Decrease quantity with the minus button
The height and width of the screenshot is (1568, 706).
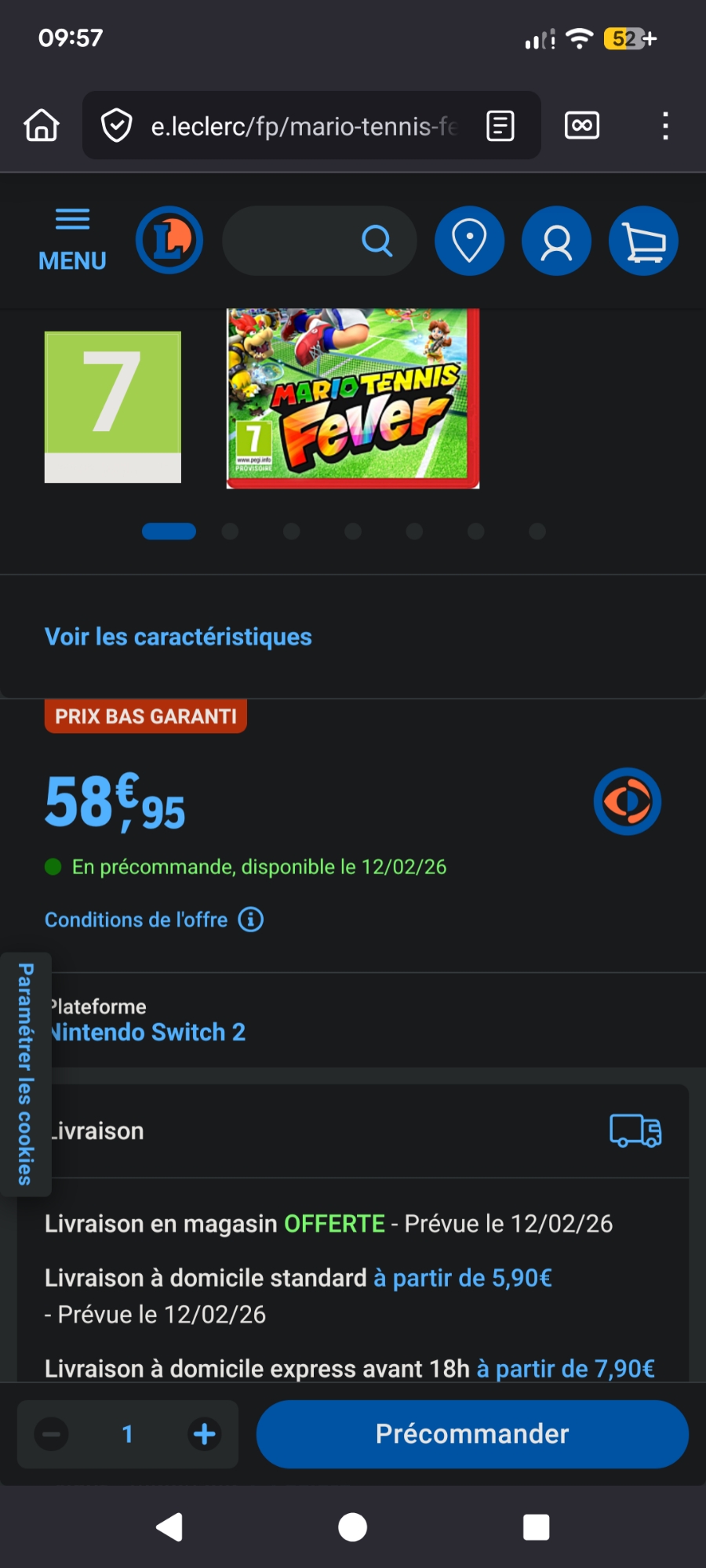52,1434
